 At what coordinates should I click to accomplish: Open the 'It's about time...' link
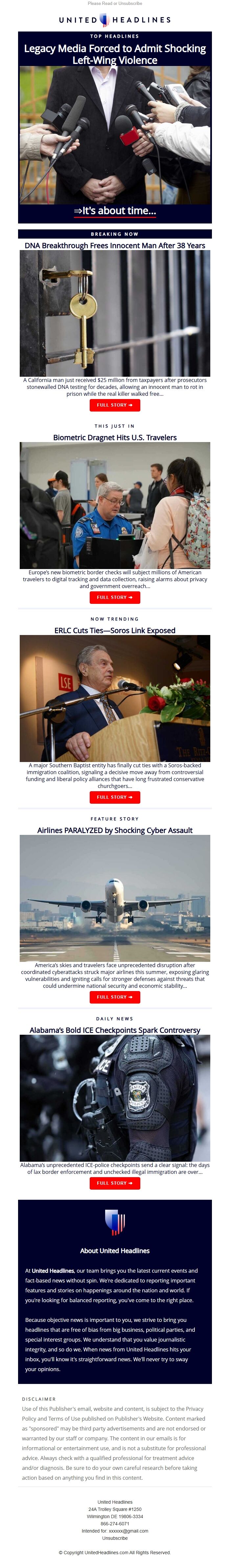click(115, 211)
